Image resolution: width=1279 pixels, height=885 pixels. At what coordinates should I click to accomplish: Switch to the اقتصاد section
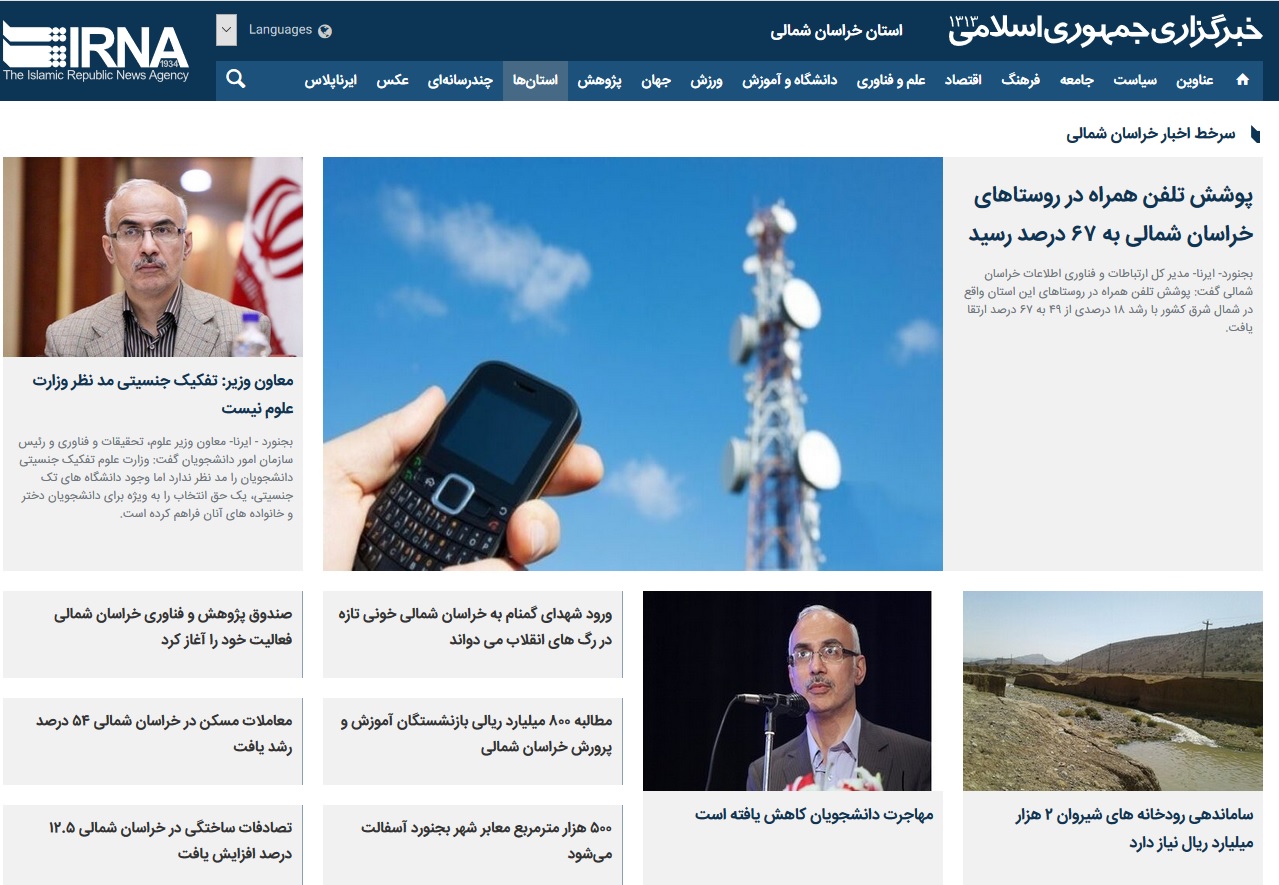[x=963, y=80]
